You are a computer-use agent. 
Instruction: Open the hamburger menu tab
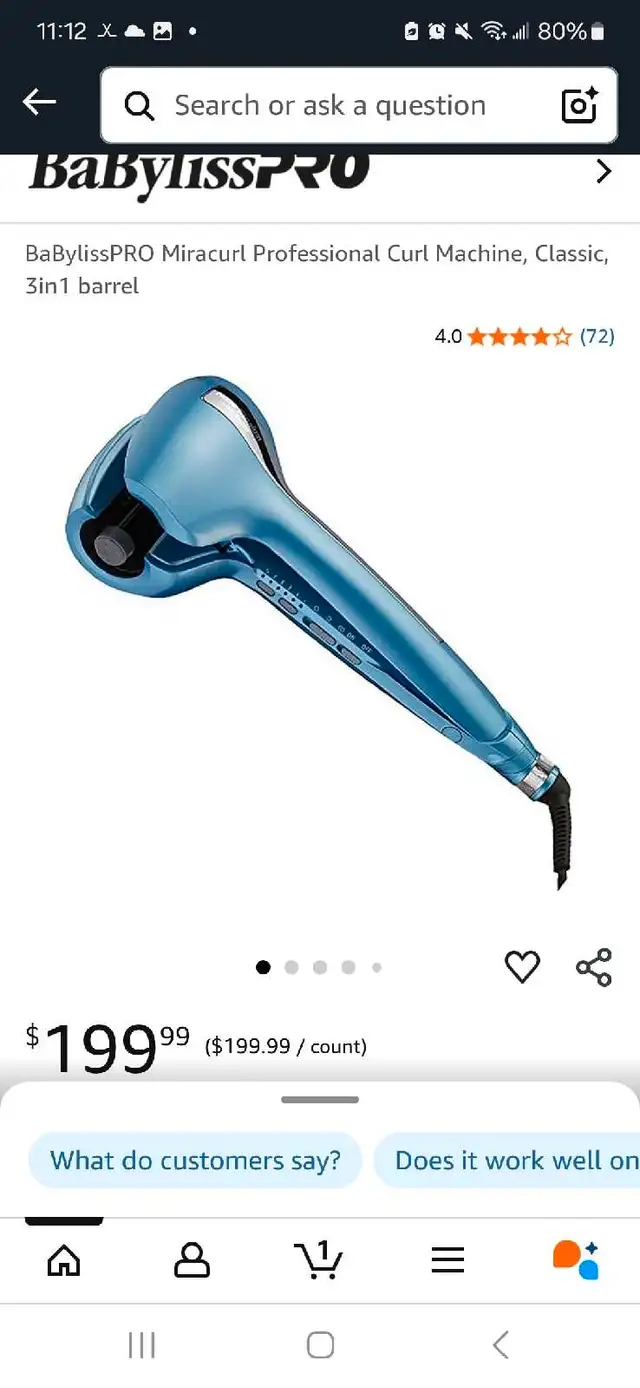[448, 1260]
